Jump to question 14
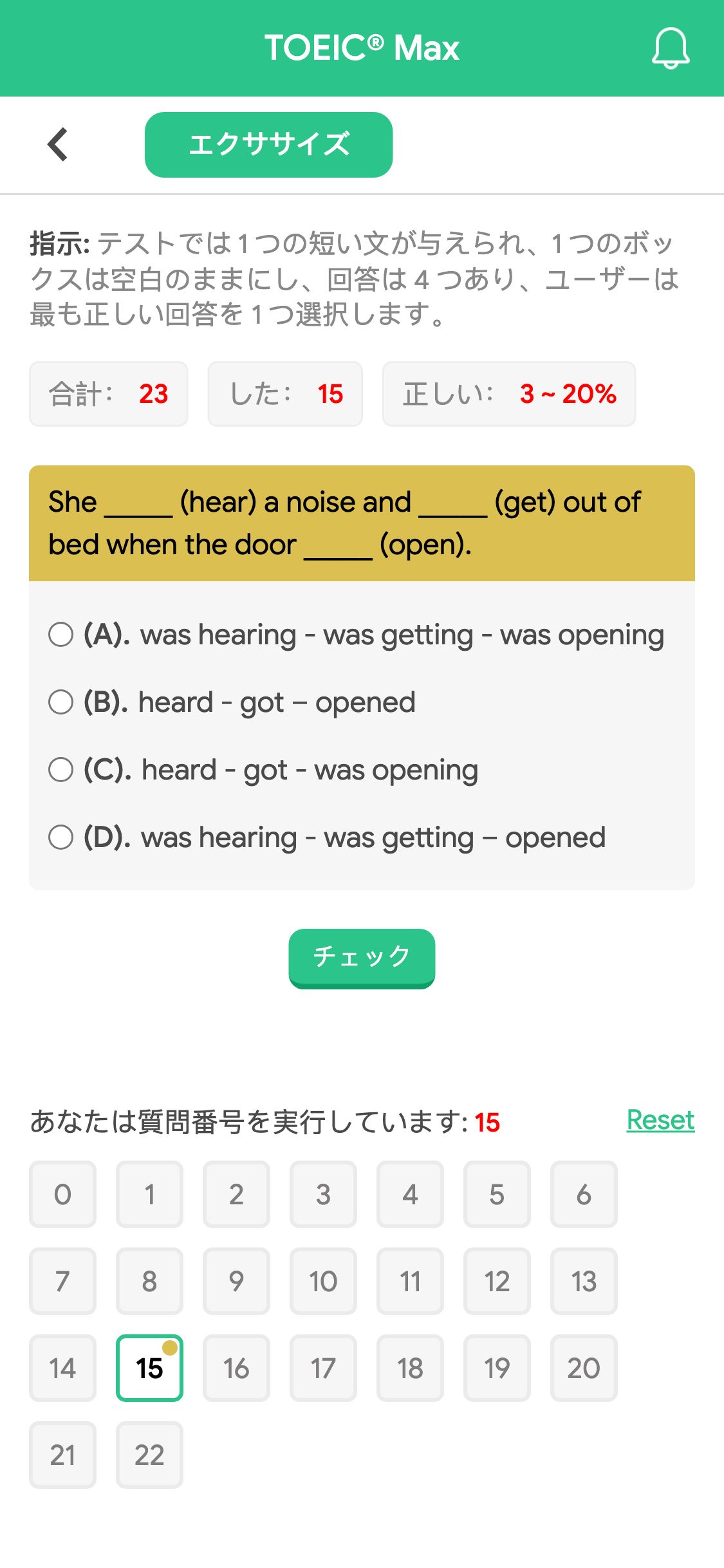 [62, 1368]
